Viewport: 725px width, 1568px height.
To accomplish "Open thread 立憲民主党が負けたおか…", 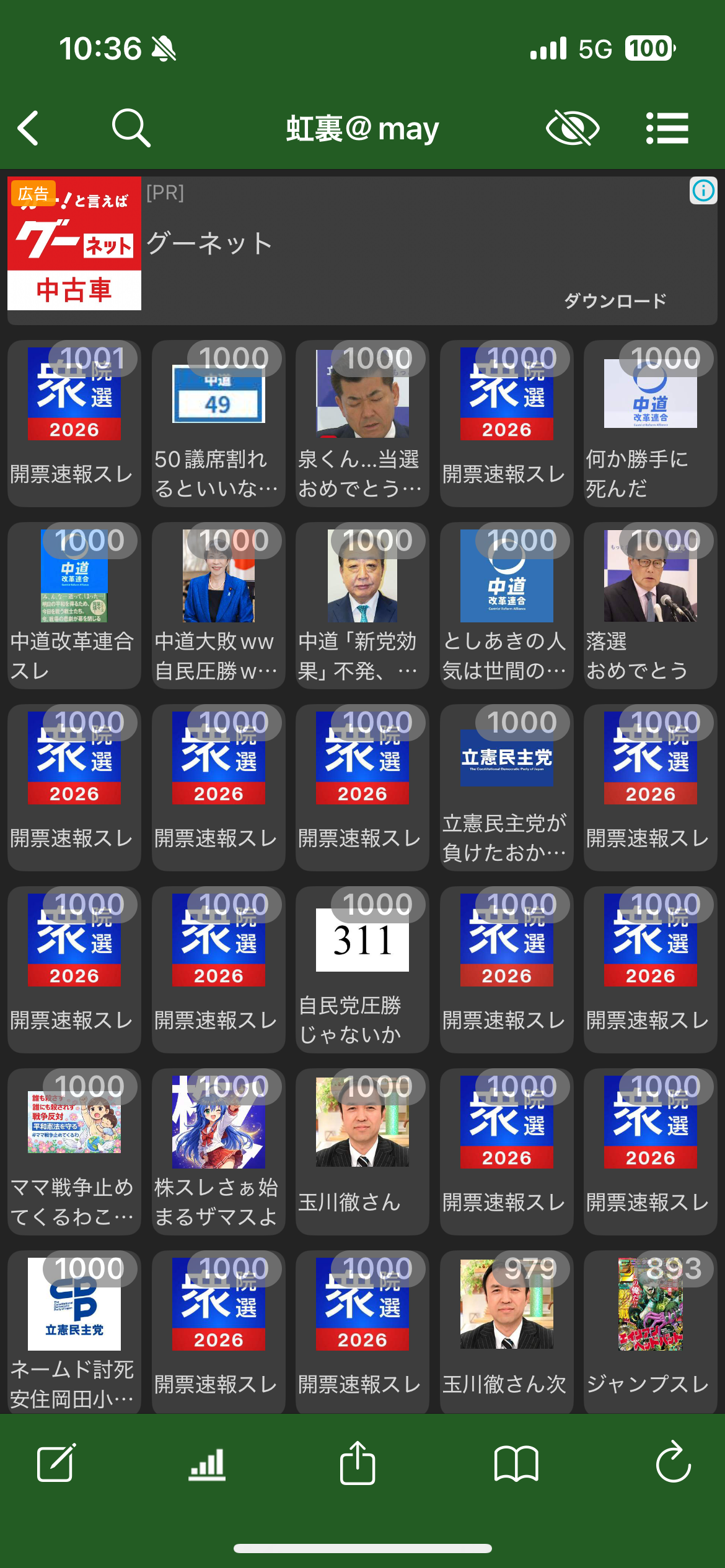I will 506,788.
